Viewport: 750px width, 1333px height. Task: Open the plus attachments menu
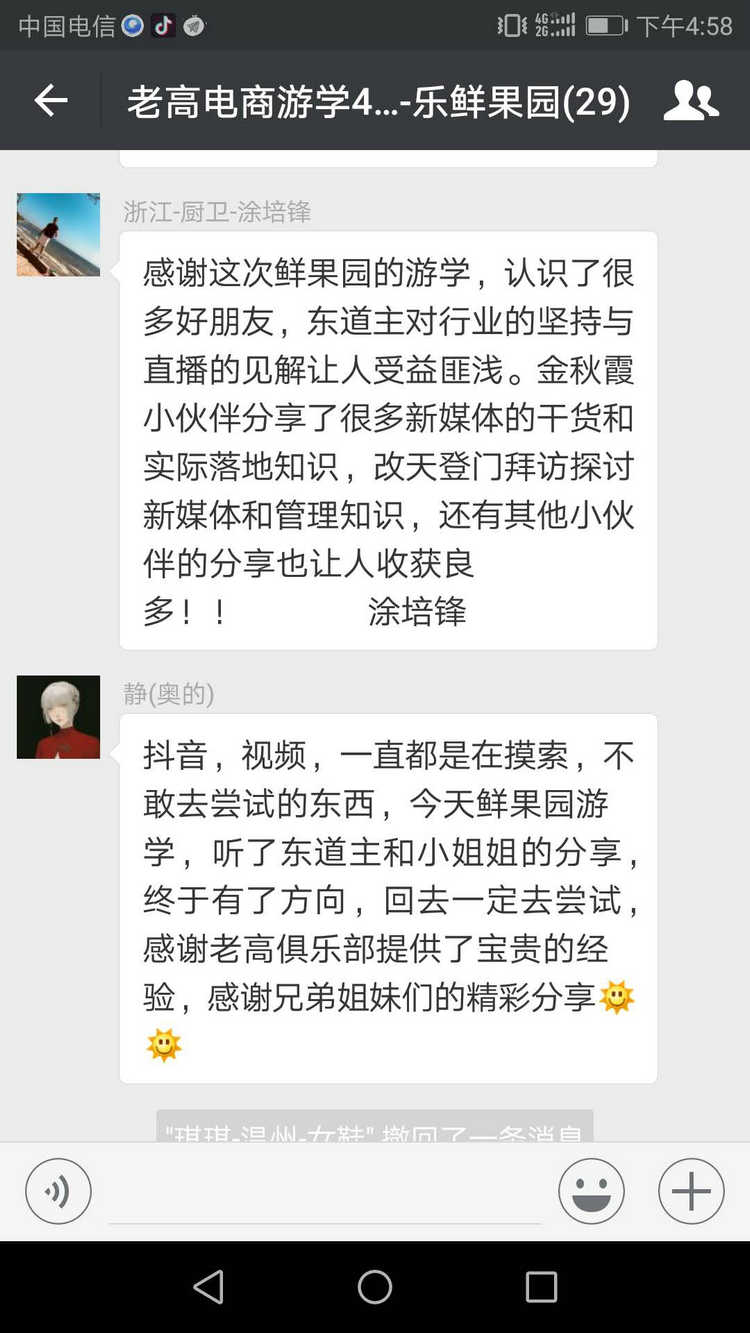tap(691, 1191)
